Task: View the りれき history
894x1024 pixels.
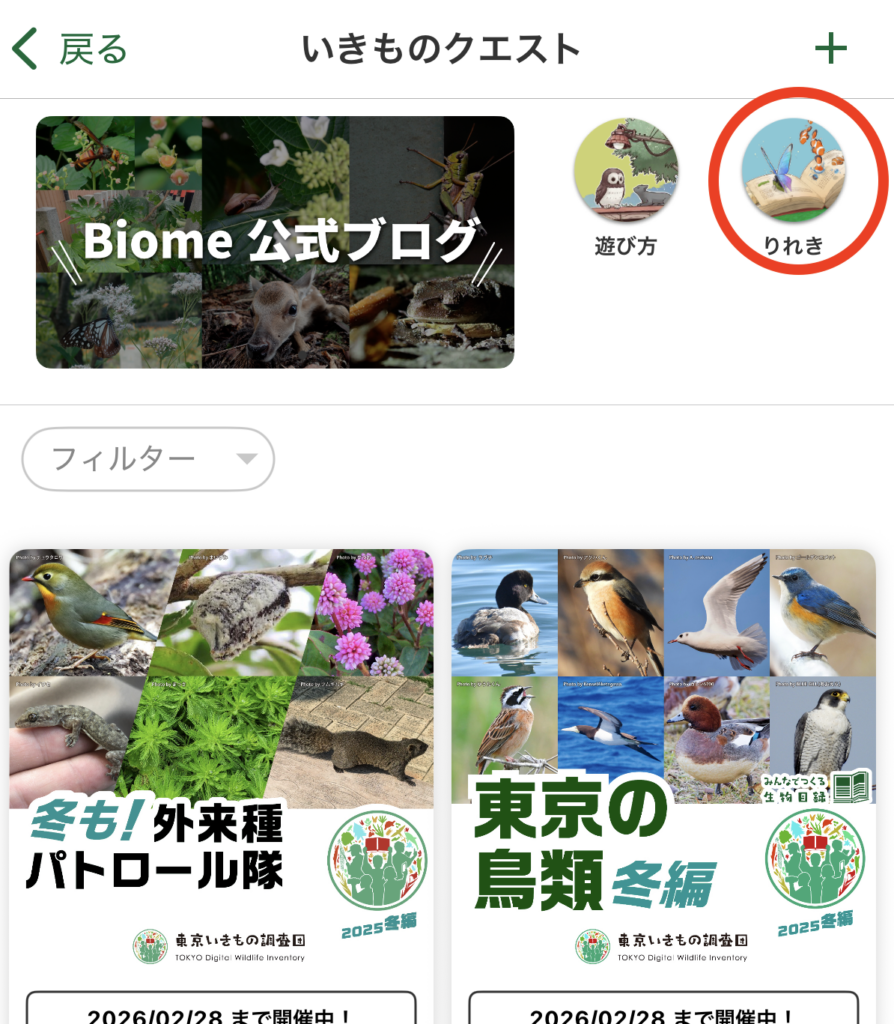Action: pyautogui.click(x=794, y=185)
